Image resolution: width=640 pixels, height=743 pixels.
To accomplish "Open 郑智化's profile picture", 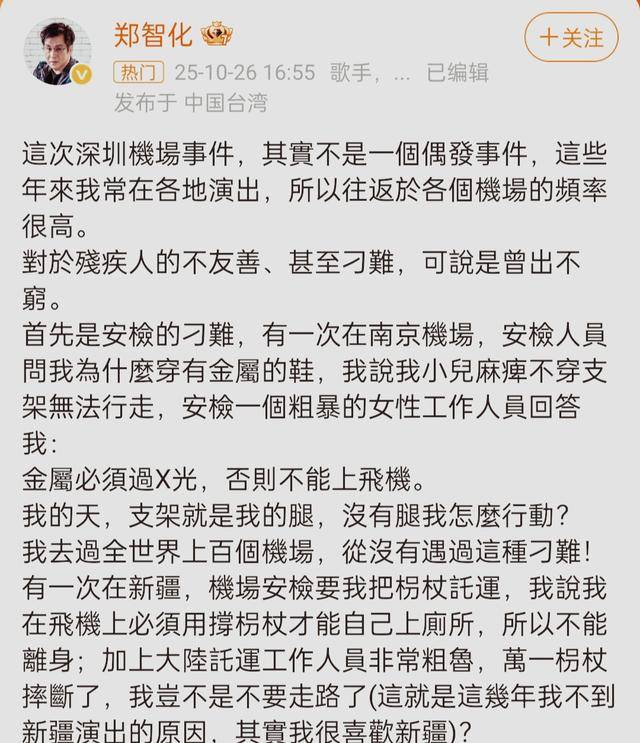I will tap(57, 51).
